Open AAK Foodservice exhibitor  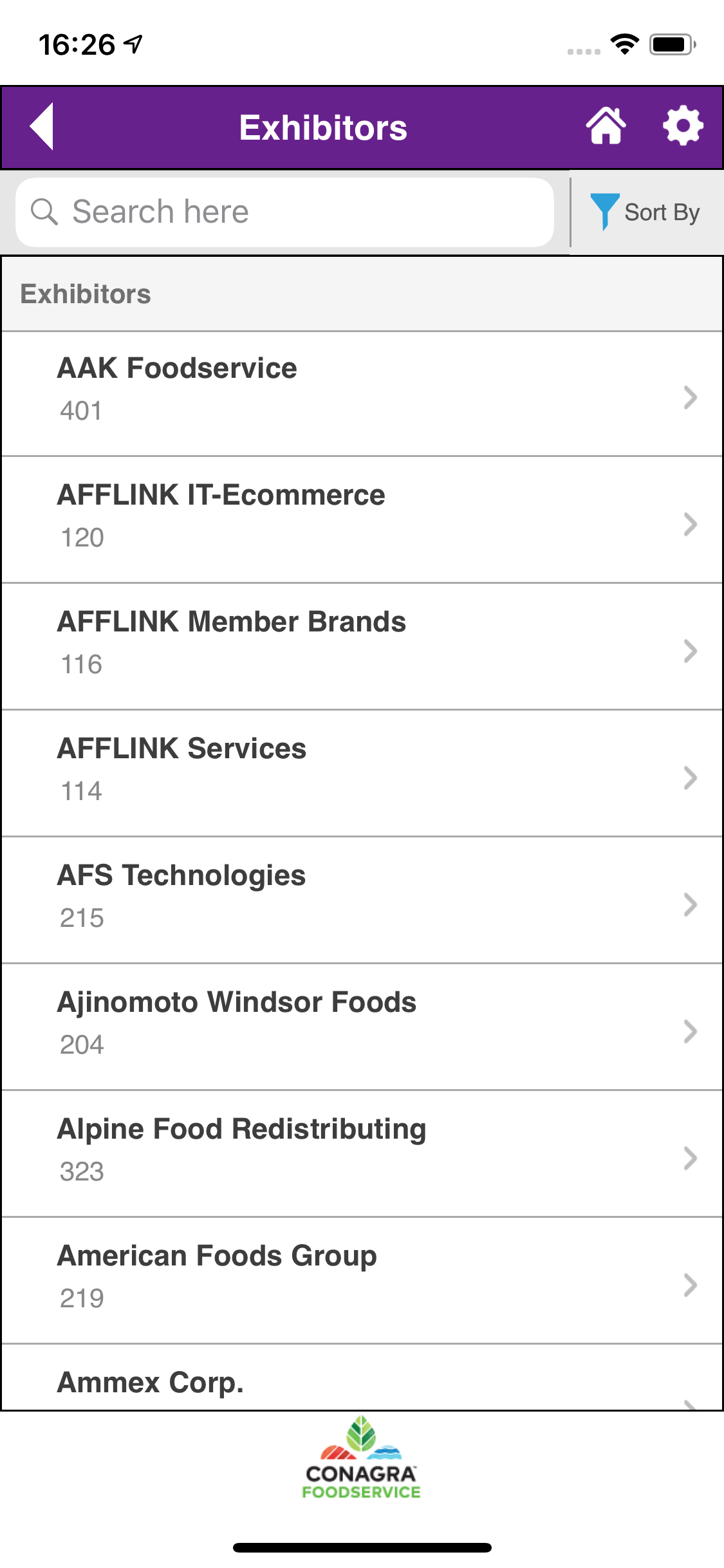click(x=362, y=394)
